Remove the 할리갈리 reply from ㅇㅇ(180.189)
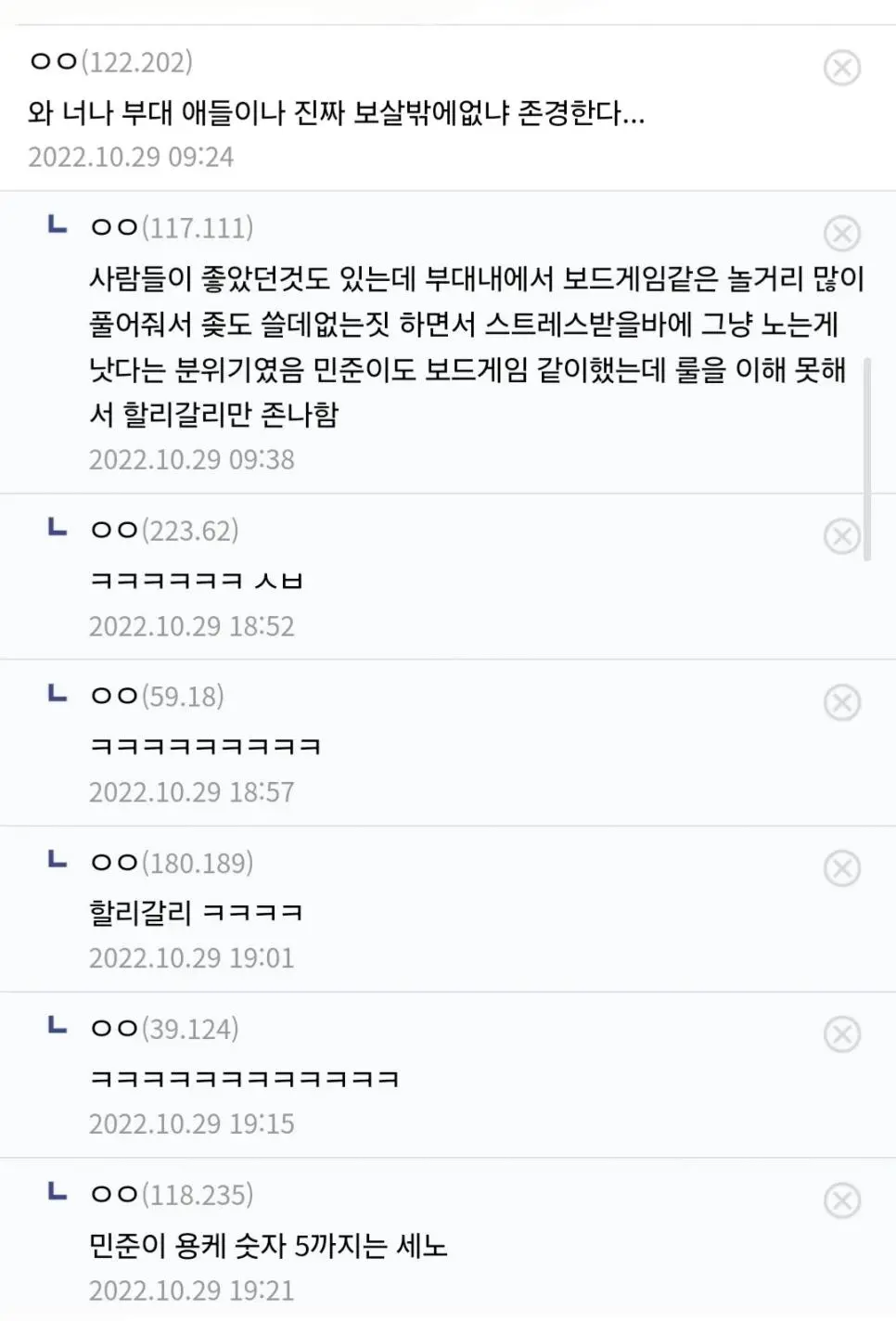This screenshot has height=1321, width=896. click(x=841, y=868)
